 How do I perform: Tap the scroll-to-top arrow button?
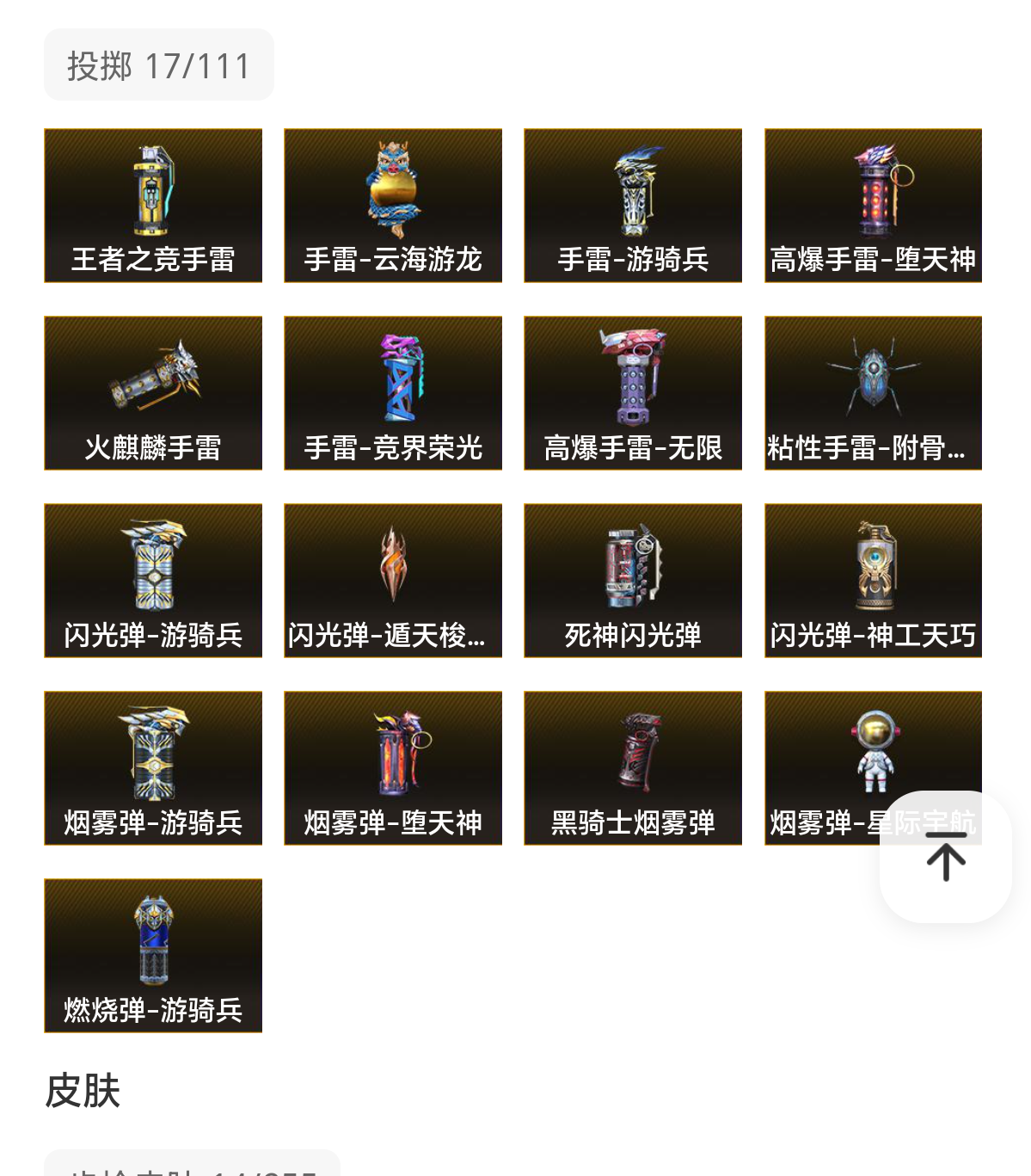945,857
